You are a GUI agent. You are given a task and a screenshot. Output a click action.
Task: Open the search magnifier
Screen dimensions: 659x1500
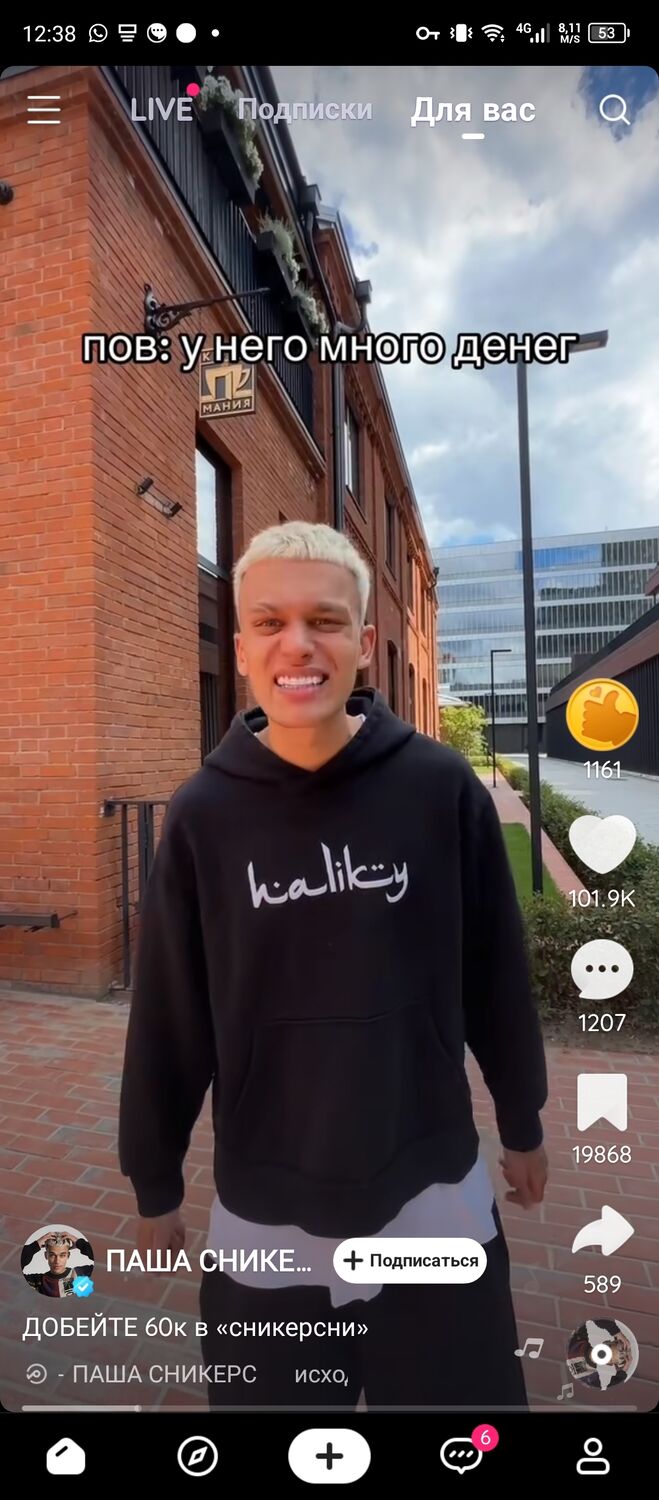click(x=615, y=110)
